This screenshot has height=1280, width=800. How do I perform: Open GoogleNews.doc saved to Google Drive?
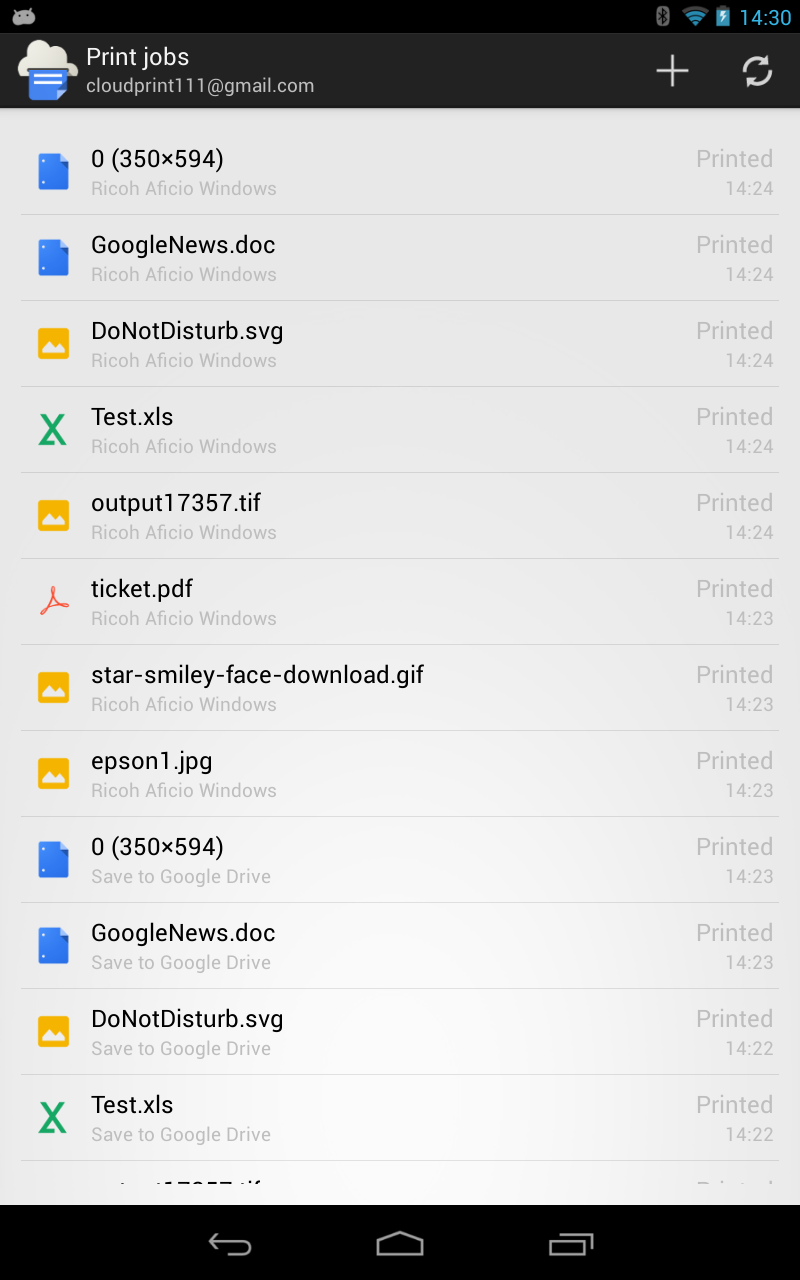point(400,946)
